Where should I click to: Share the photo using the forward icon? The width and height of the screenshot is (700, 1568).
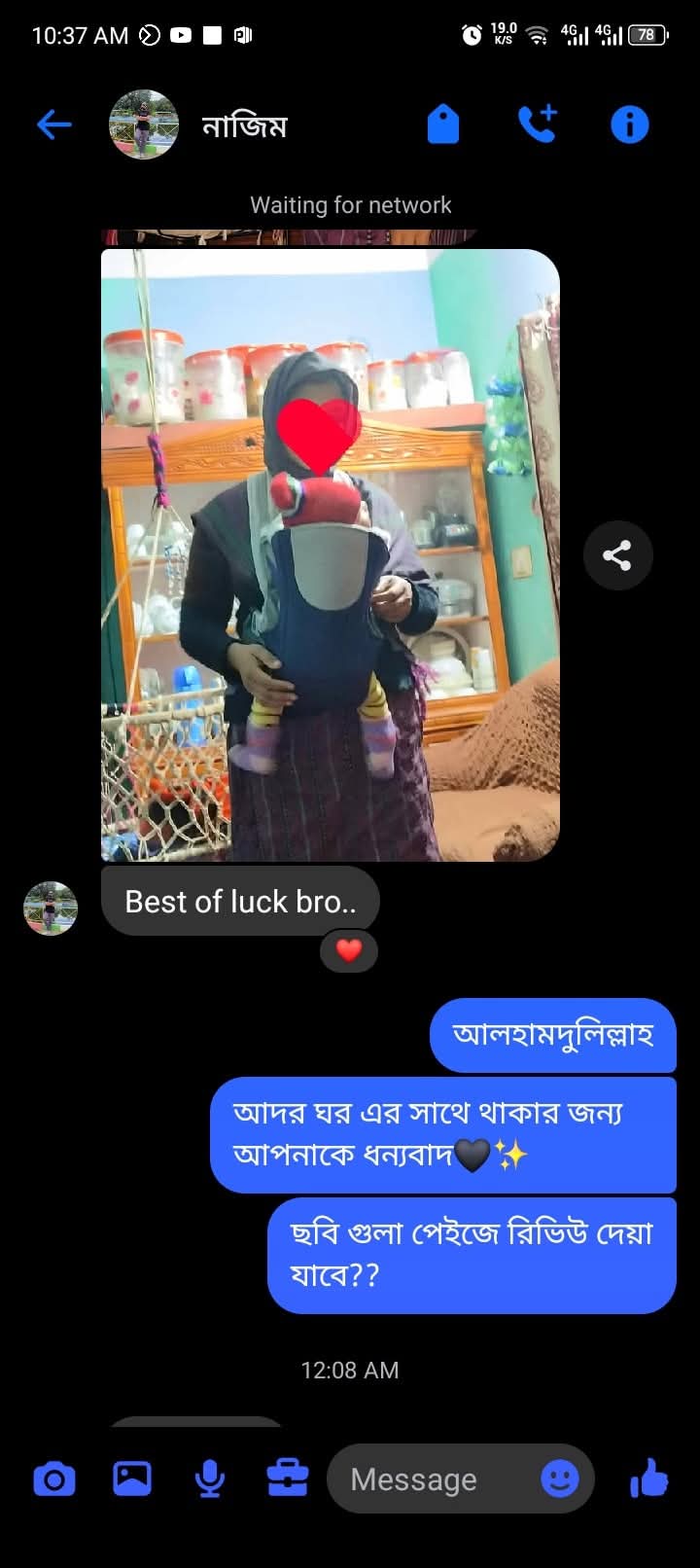tap(617, 555)
